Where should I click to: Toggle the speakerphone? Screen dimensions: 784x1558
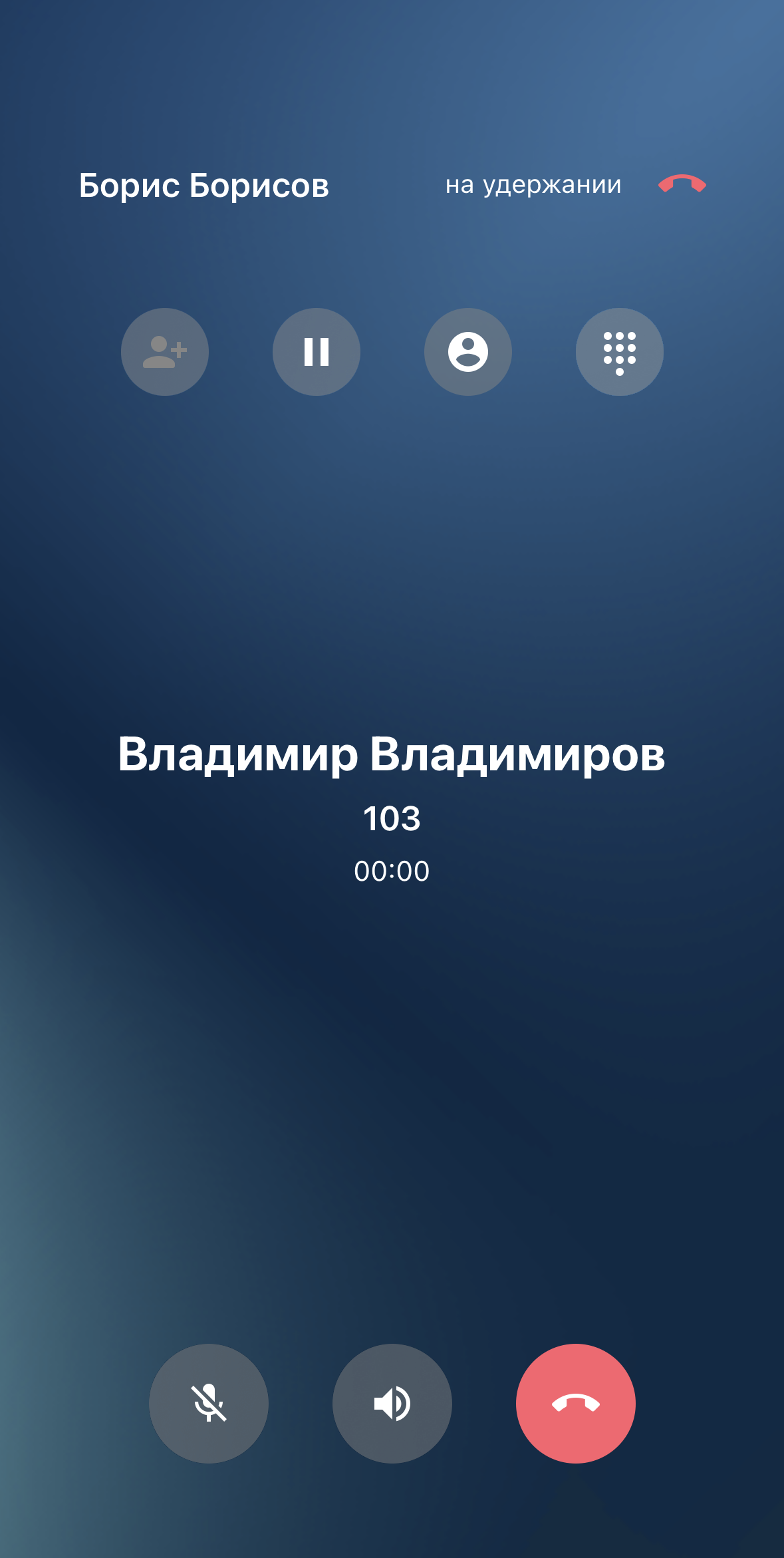(392, 1404)
